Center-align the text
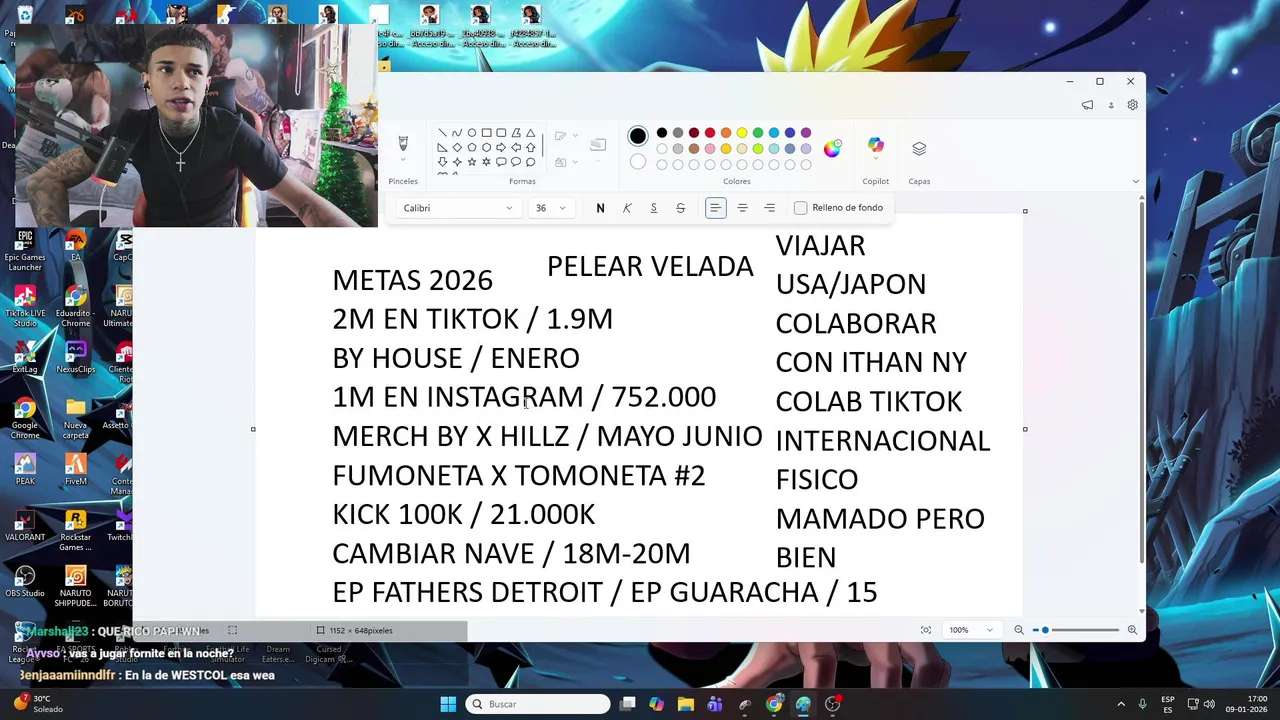1280x720 pixels. [x=742, y=208]
